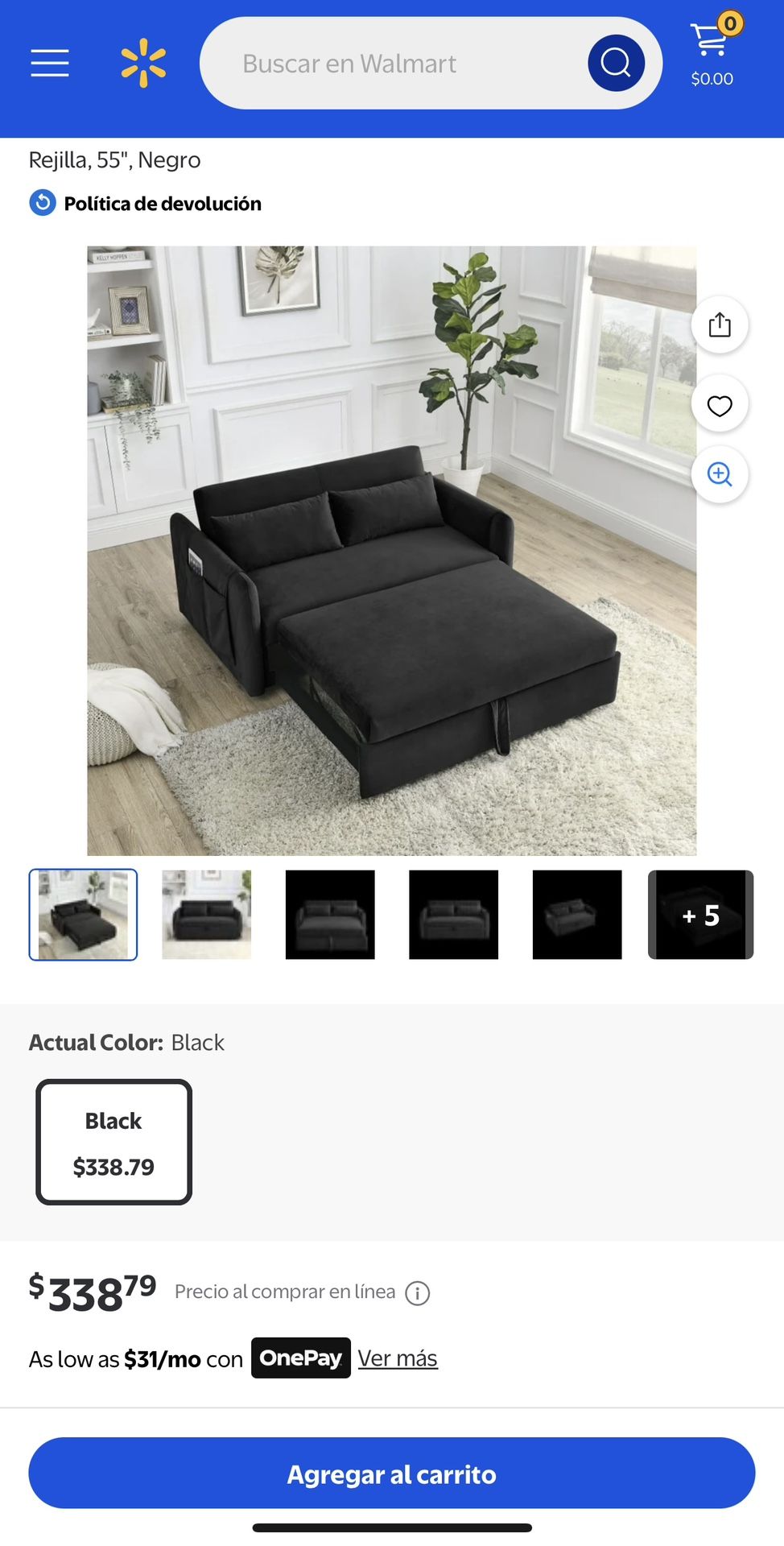Tap Ver más for OnePay financing

tap(398, 1358)
